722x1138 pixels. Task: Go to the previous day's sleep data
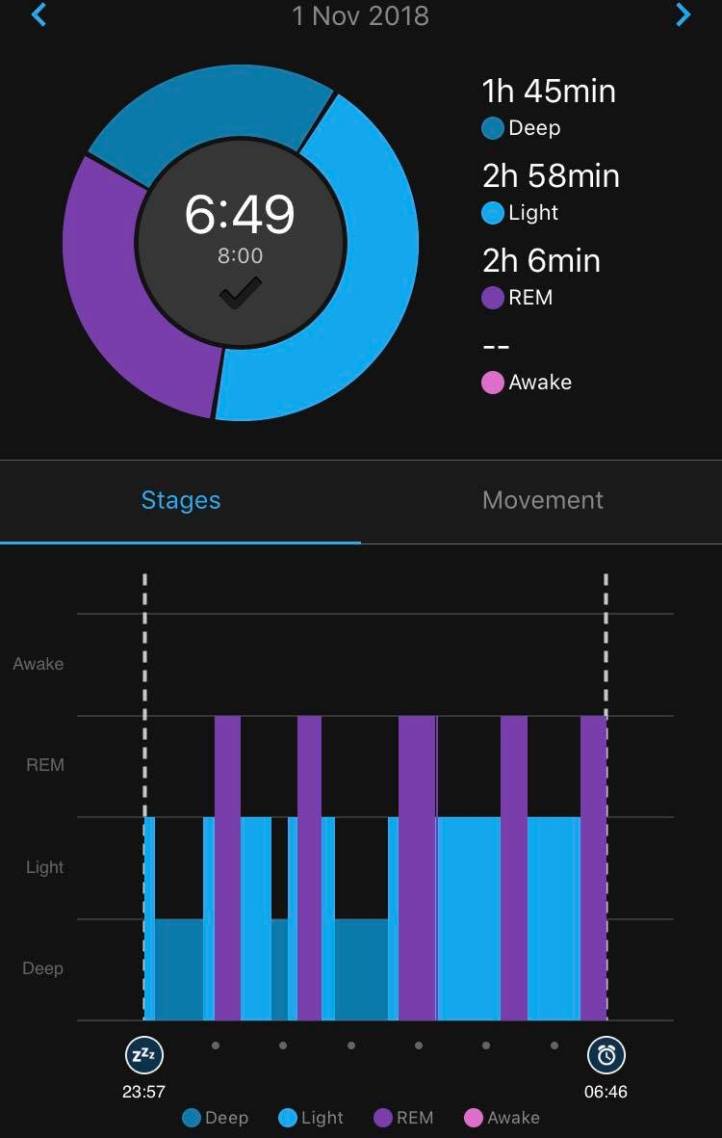pyautogui.click(x=39, y=15)
